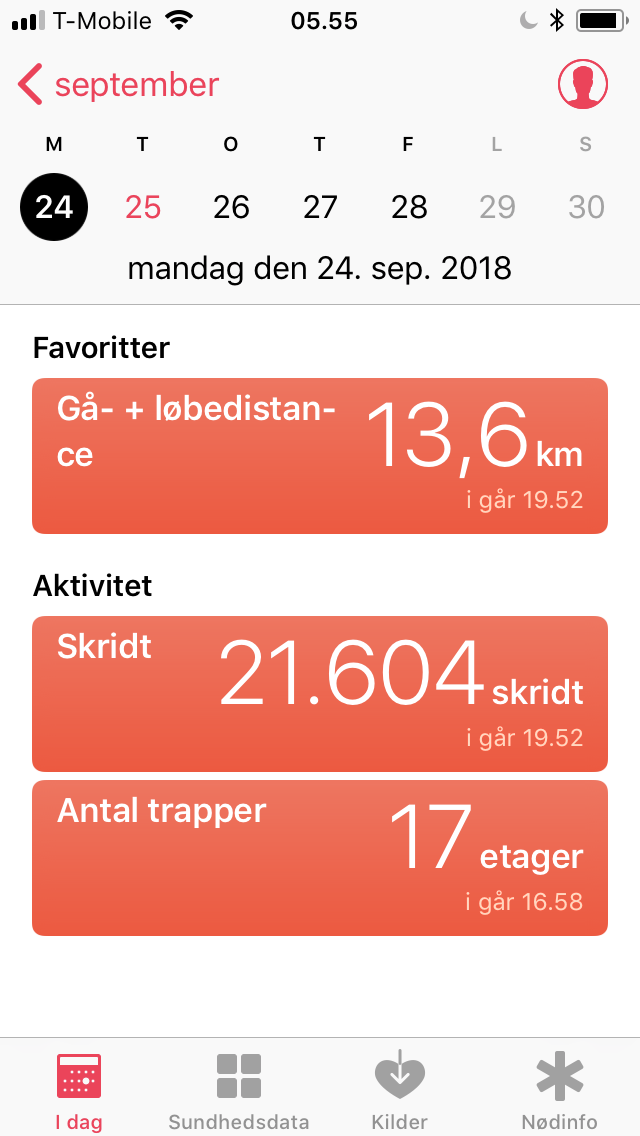This screenshot has height=1136, width=640.
Task: Select Wednesday the 26th
Action: point(231,207)
